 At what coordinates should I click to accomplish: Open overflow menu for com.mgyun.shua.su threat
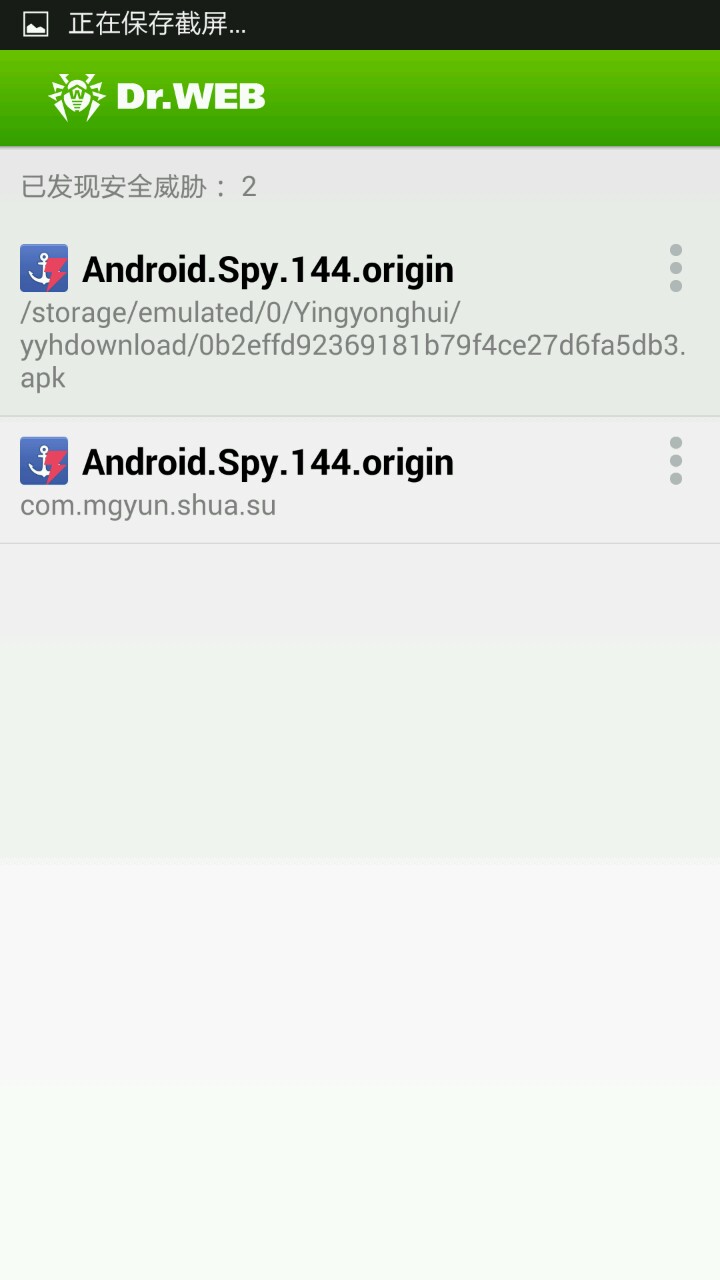[x=676, y=460]
